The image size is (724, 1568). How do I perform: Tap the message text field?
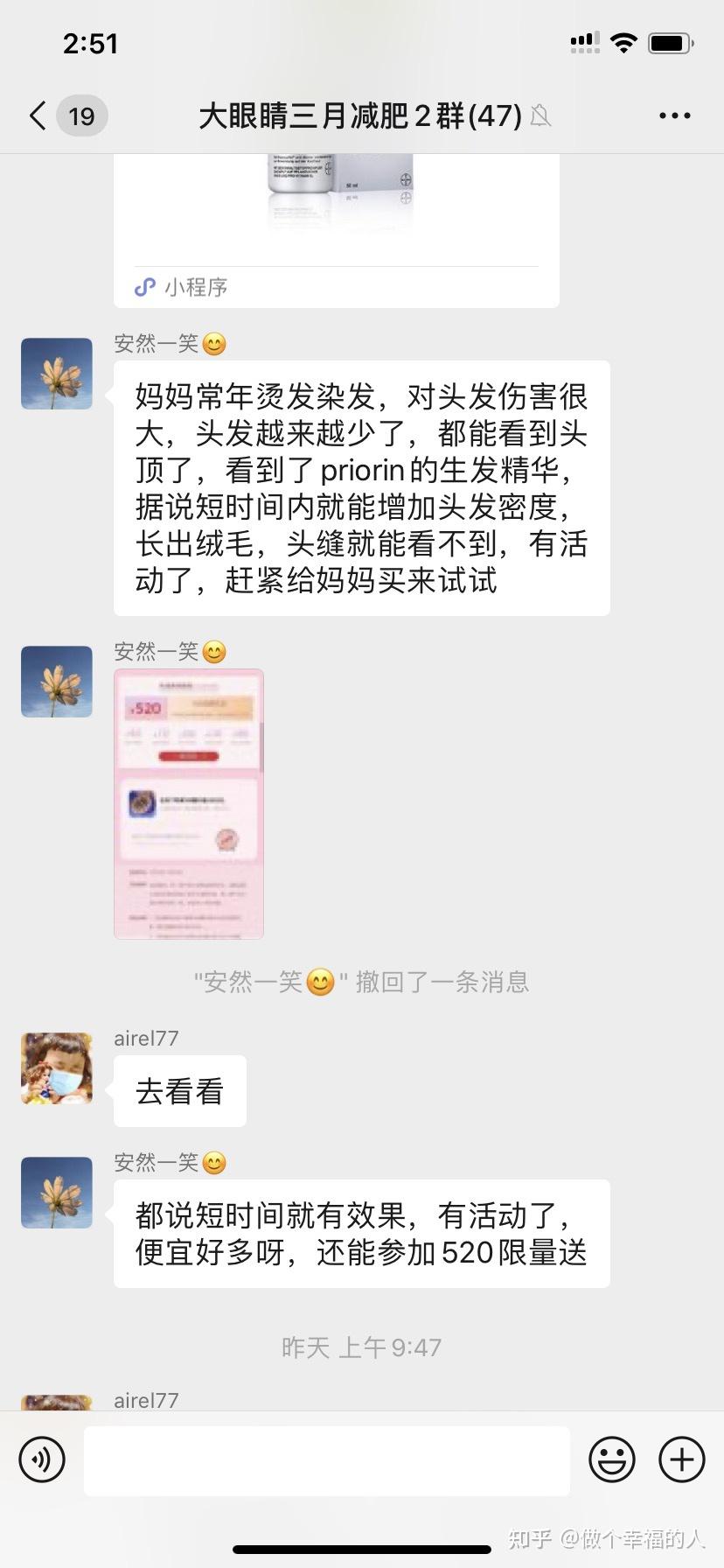point(326,1459)
